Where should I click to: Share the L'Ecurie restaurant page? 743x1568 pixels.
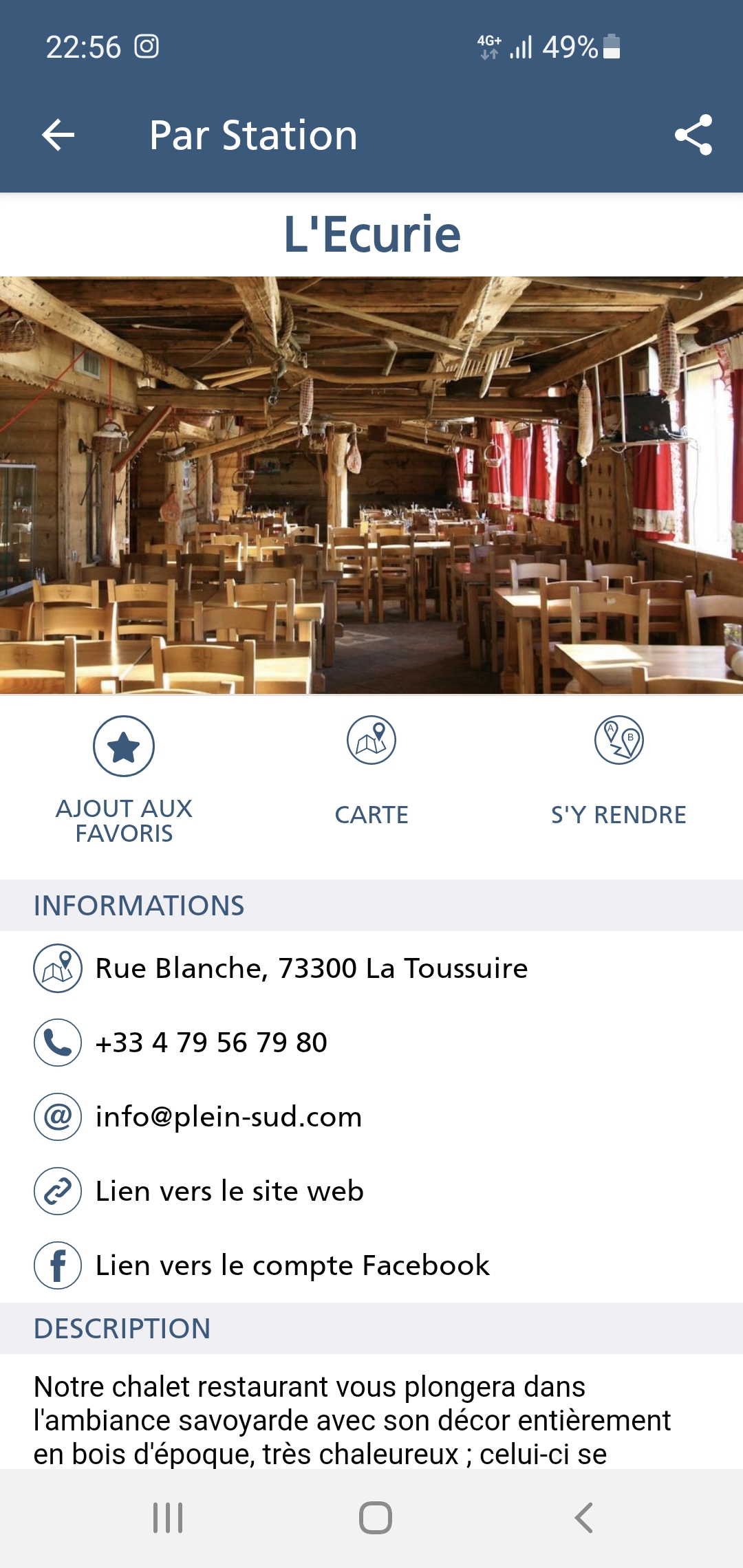pyautogui.click(x=693, y=135)
